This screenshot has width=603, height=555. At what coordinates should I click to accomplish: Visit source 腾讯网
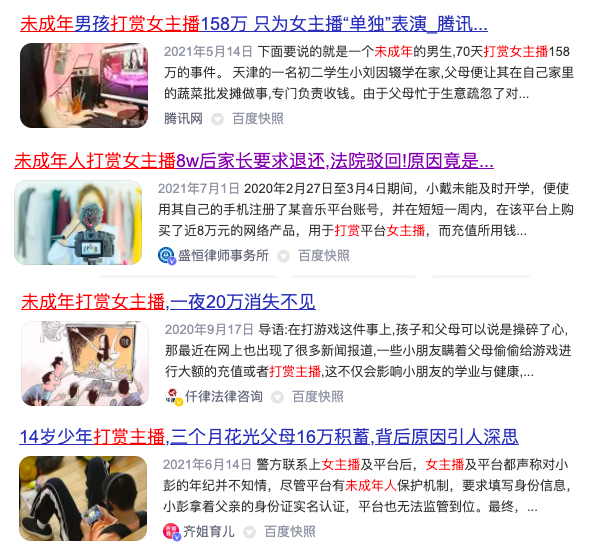183,118
